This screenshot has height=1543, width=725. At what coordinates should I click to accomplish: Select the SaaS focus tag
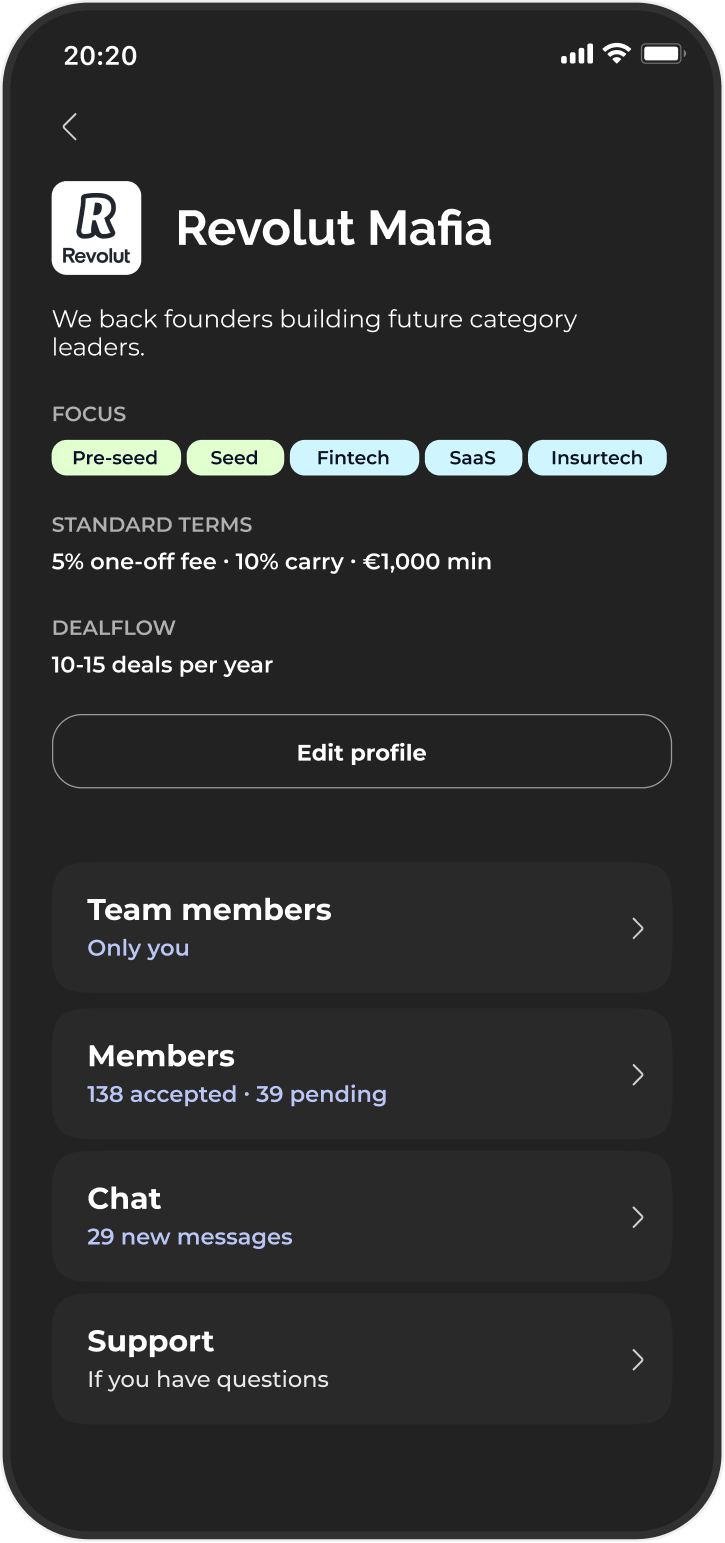[x=473, y=457]
